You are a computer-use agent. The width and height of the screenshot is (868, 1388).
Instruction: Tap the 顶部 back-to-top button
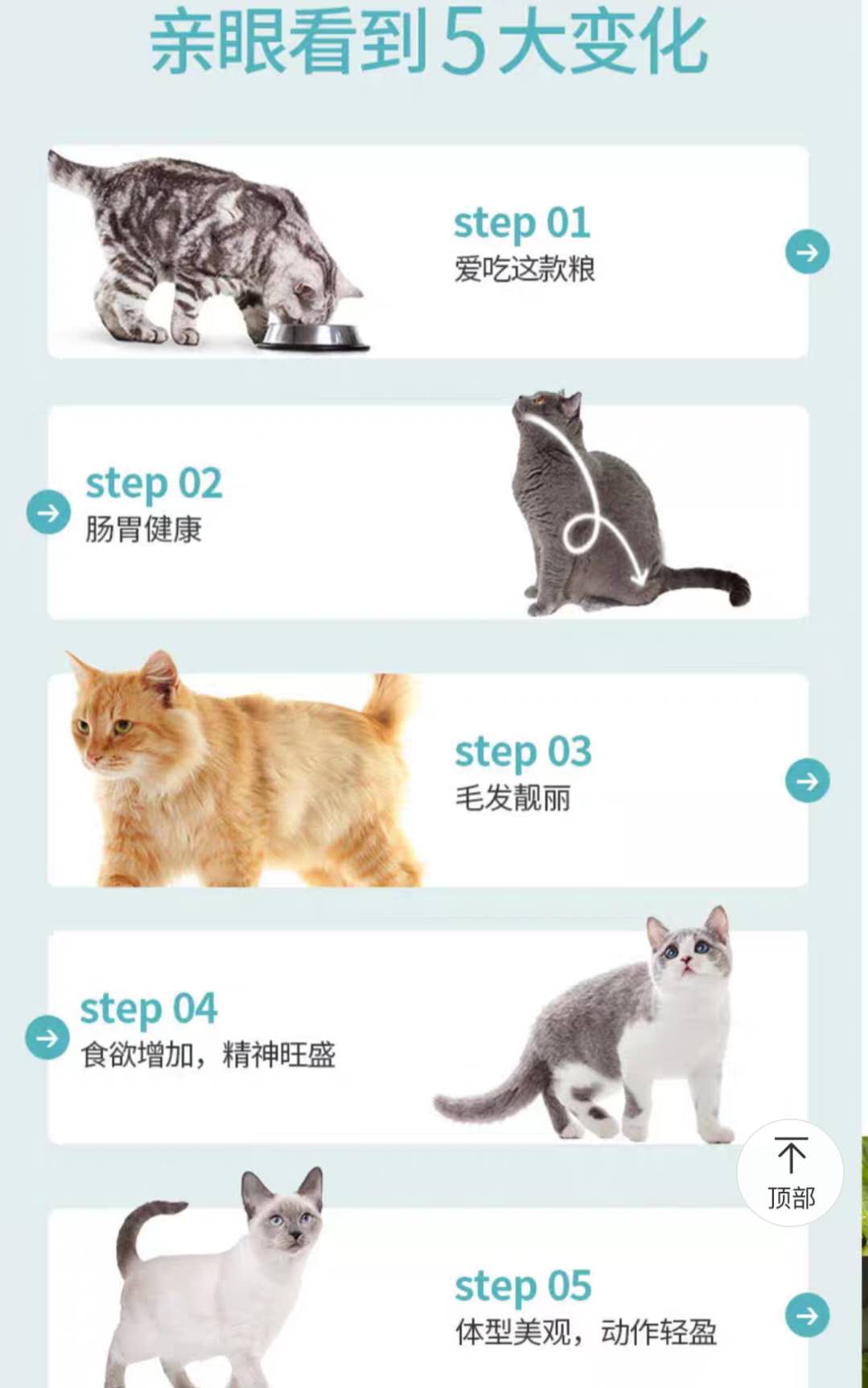(x=790, y=1173)
